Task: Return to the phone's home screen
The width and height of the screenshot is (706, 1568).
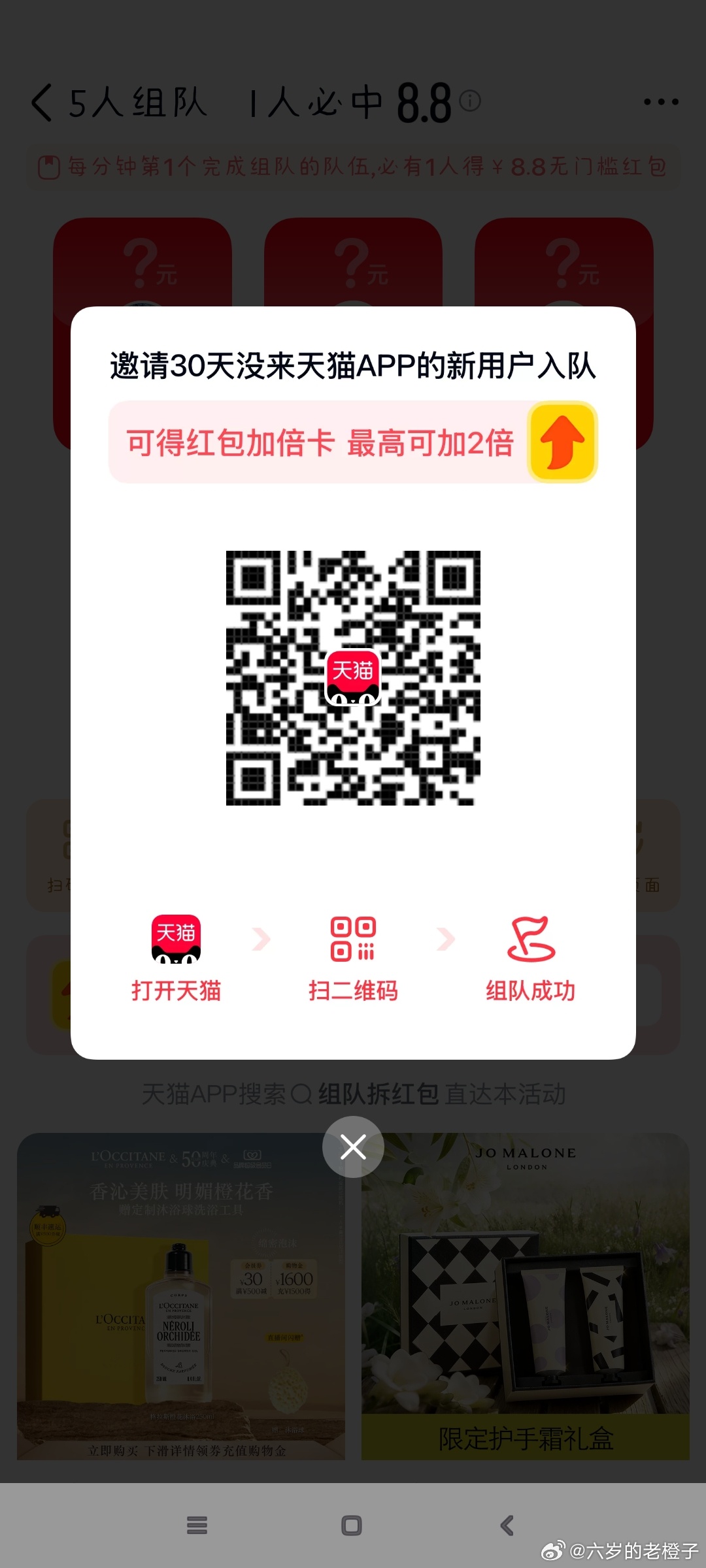Action: [352, 1526]
